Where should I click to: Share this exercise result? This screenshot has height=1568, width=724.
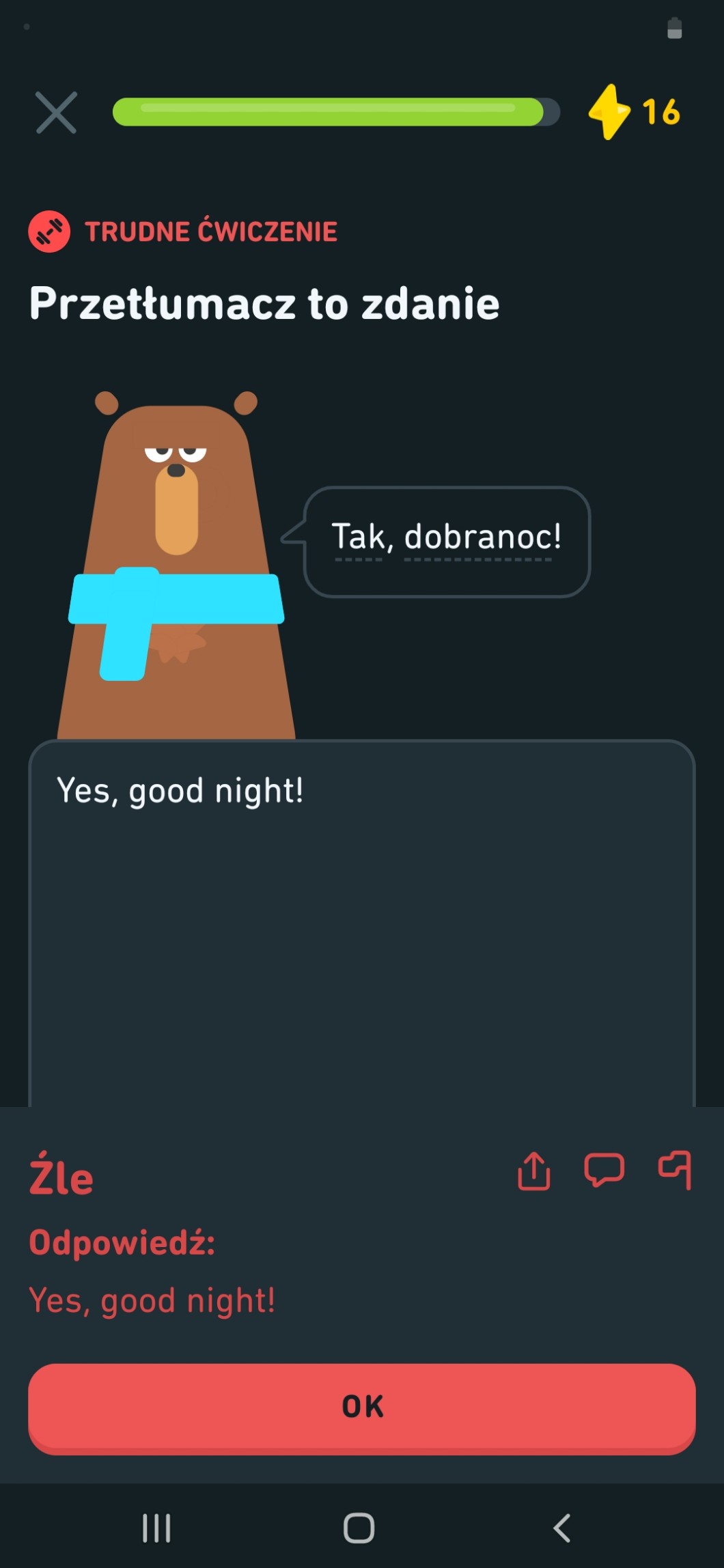533,1171
